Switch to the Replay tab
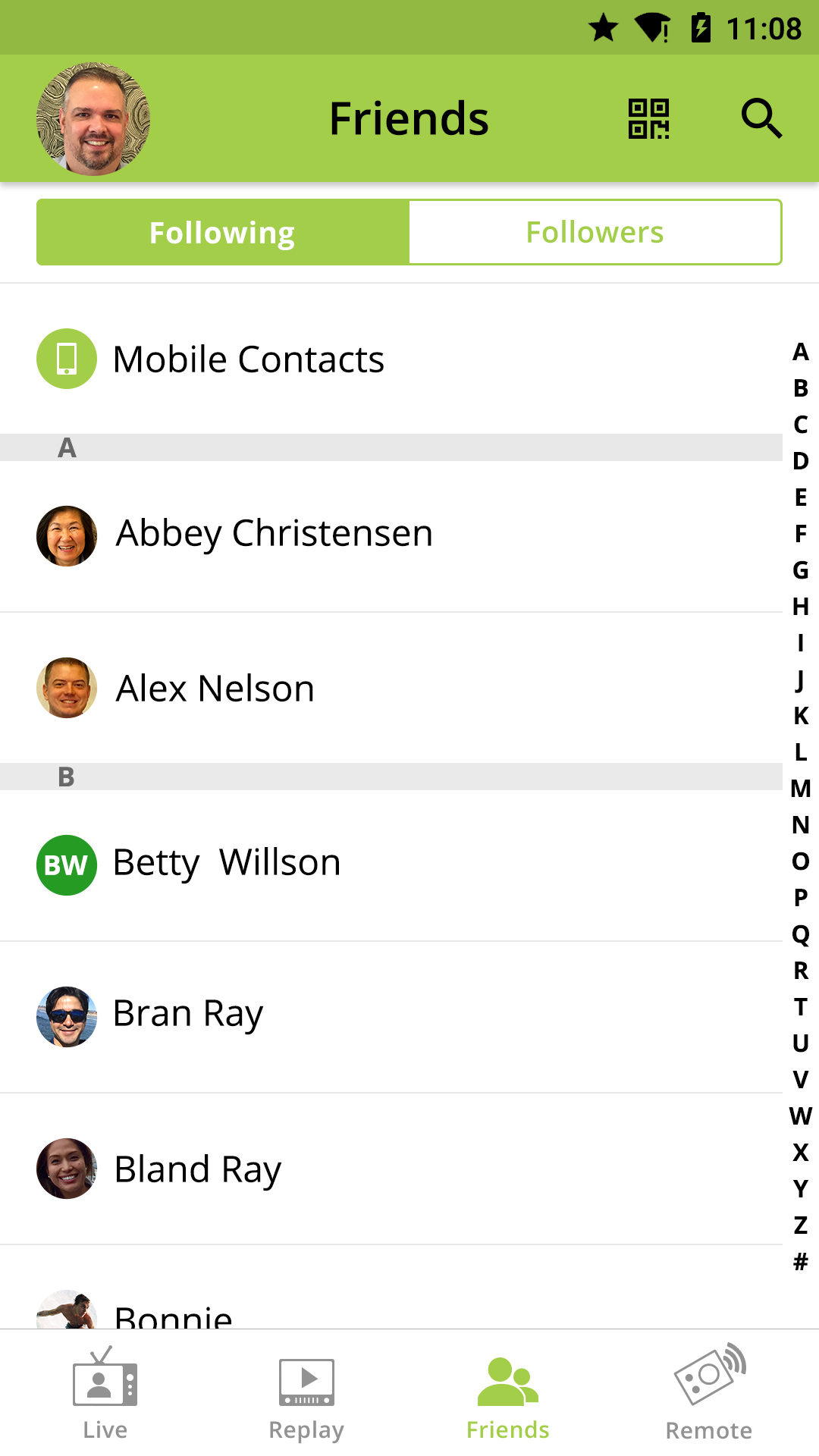 click(x=306, y=1394)
